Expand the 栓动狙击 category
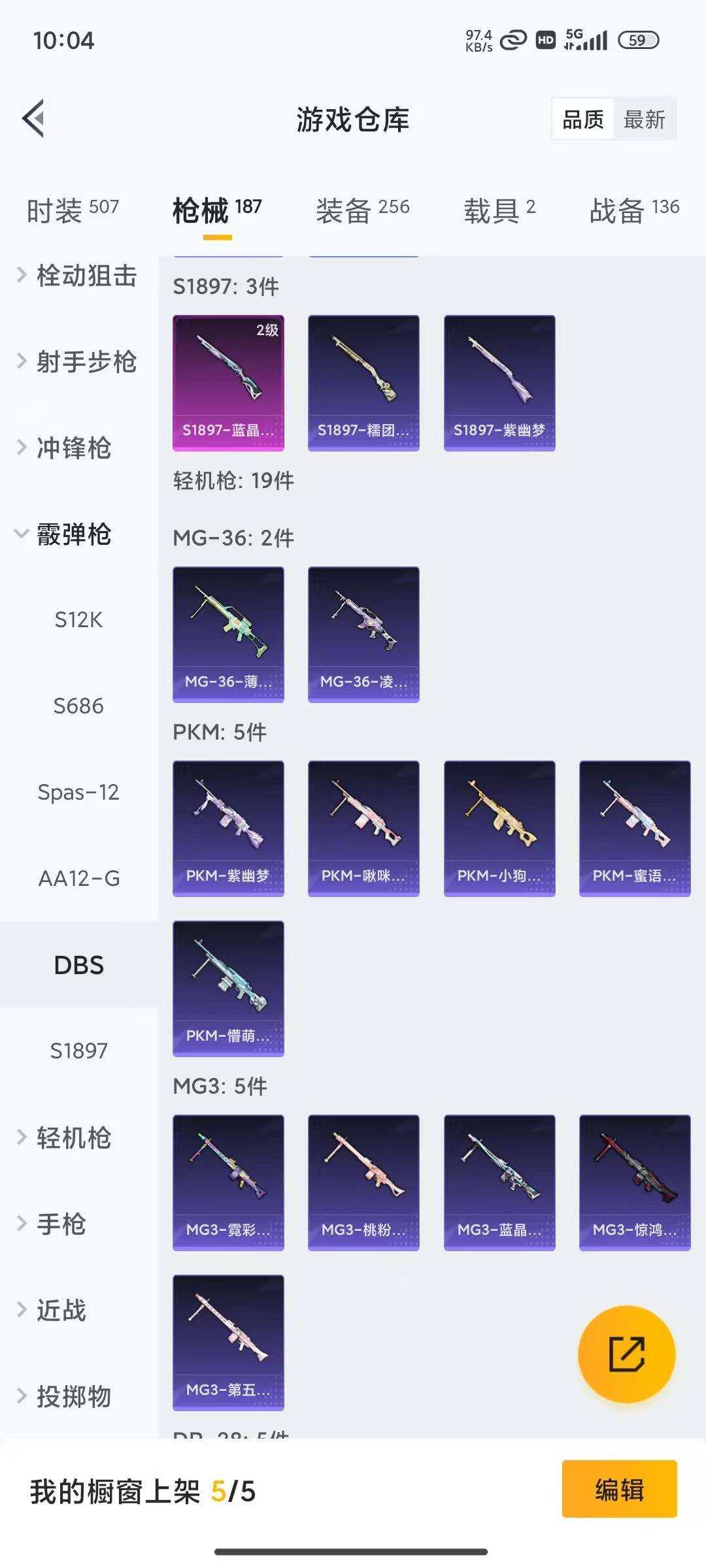This screenshot has height=1568, width=706. 78,277
